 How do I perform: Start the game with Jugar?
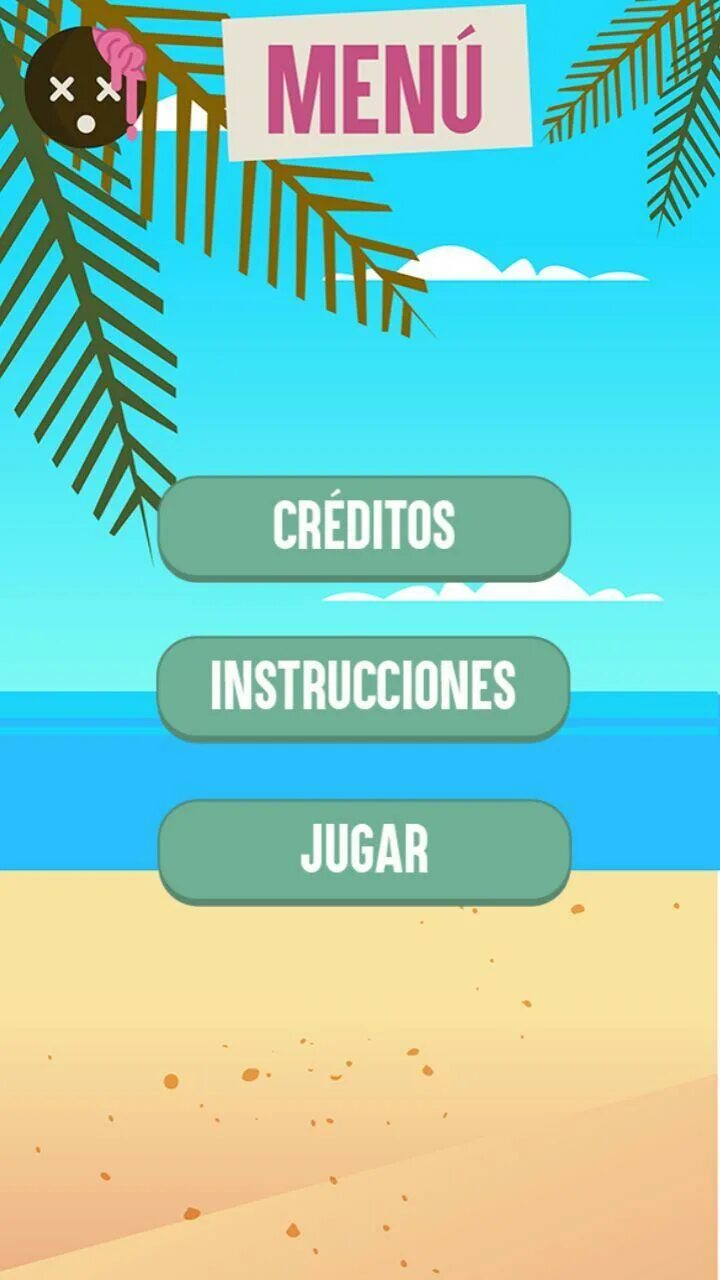coord(364,850)
